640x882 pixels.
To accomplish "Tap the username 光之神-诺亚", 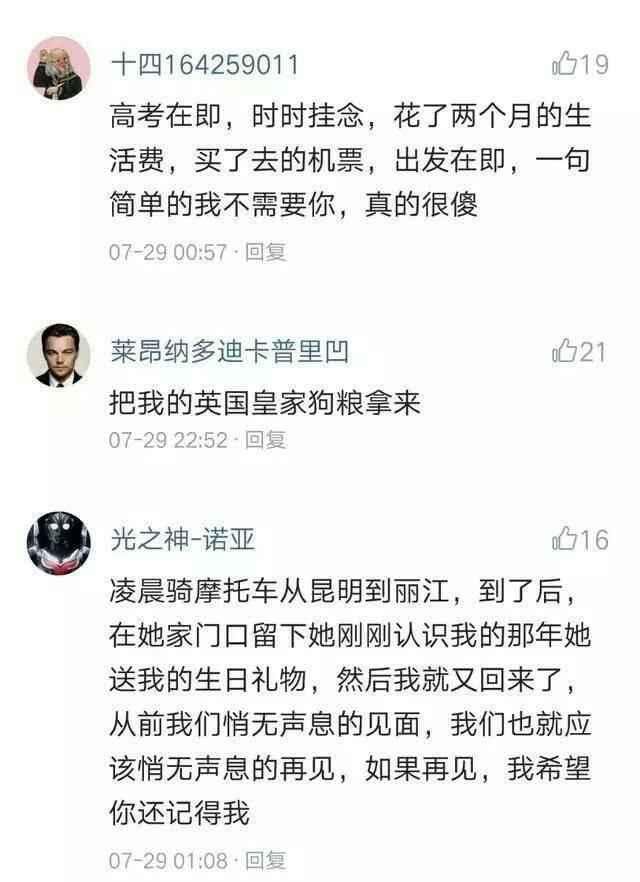I will coord(182,540).
